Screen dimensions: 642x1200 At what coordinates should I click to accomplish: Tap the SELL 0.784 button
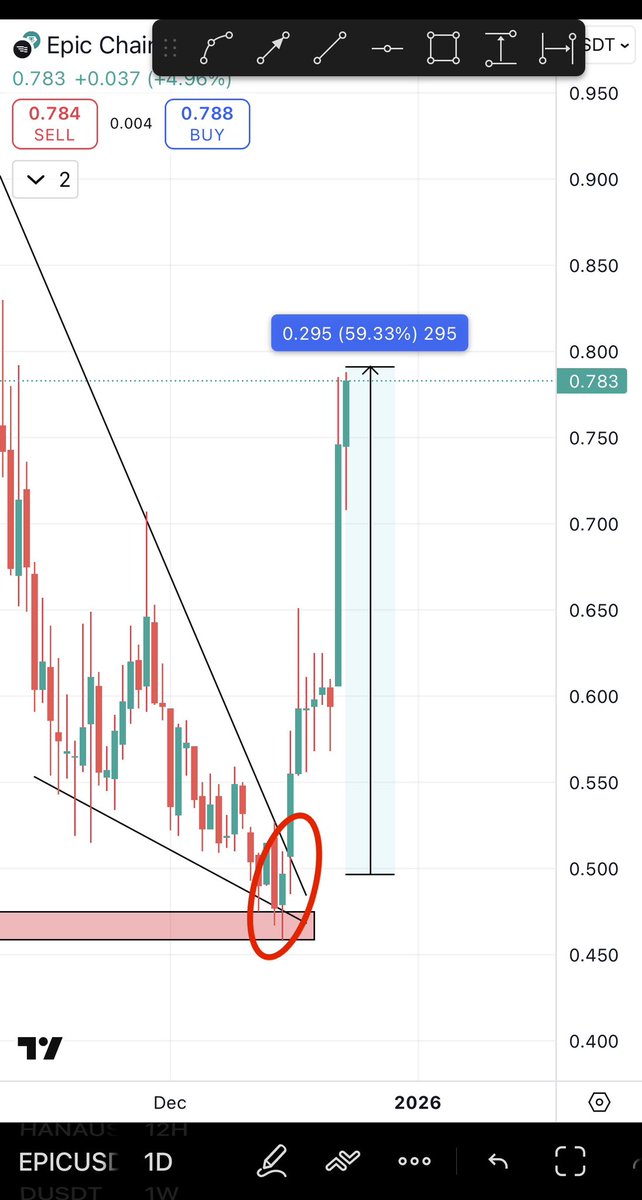[x=54, y=124]
